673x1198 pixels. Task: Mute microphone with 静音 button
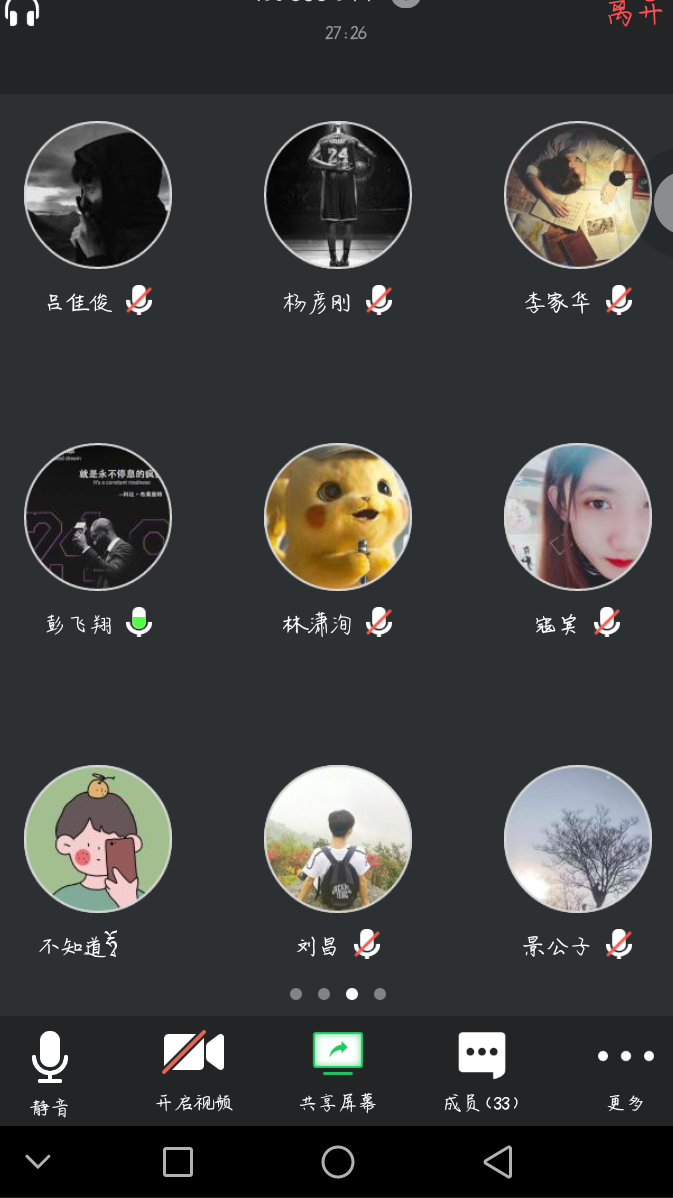[49, 1072]
